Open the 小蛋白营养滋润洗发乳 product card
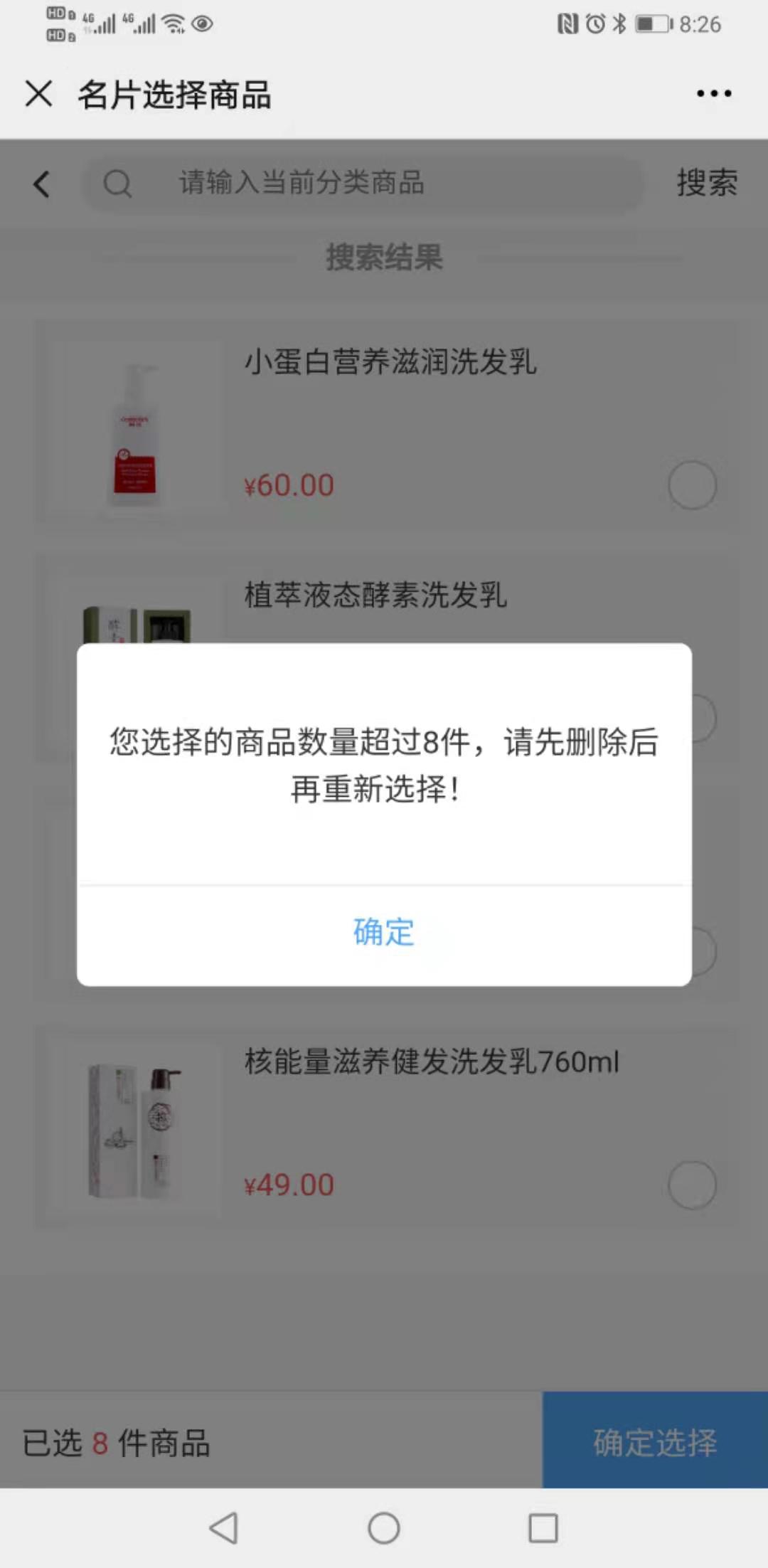The width and height of the screenshot is (768, 1568). click(390, 362)
